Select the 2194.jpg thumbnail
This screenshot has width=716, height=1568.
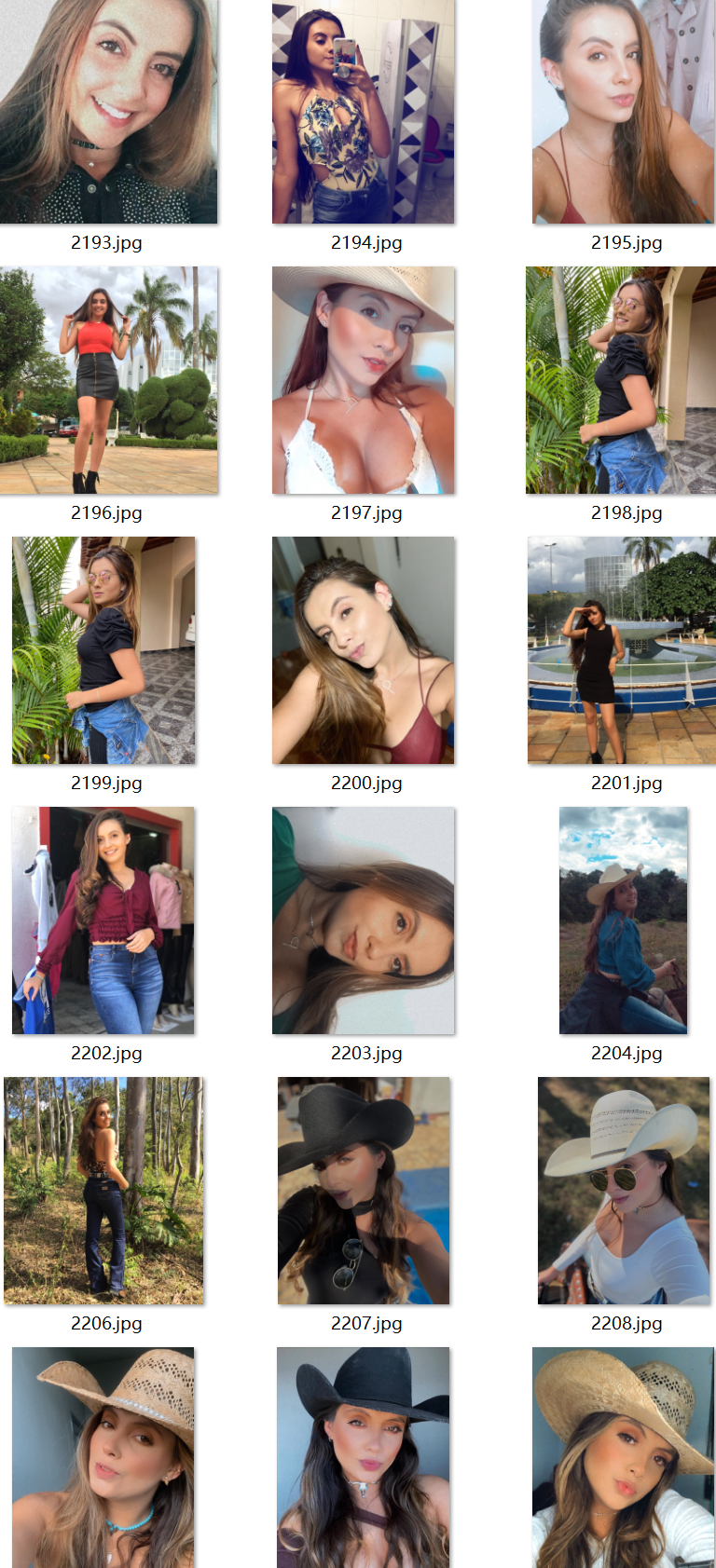tap(364, 111)
